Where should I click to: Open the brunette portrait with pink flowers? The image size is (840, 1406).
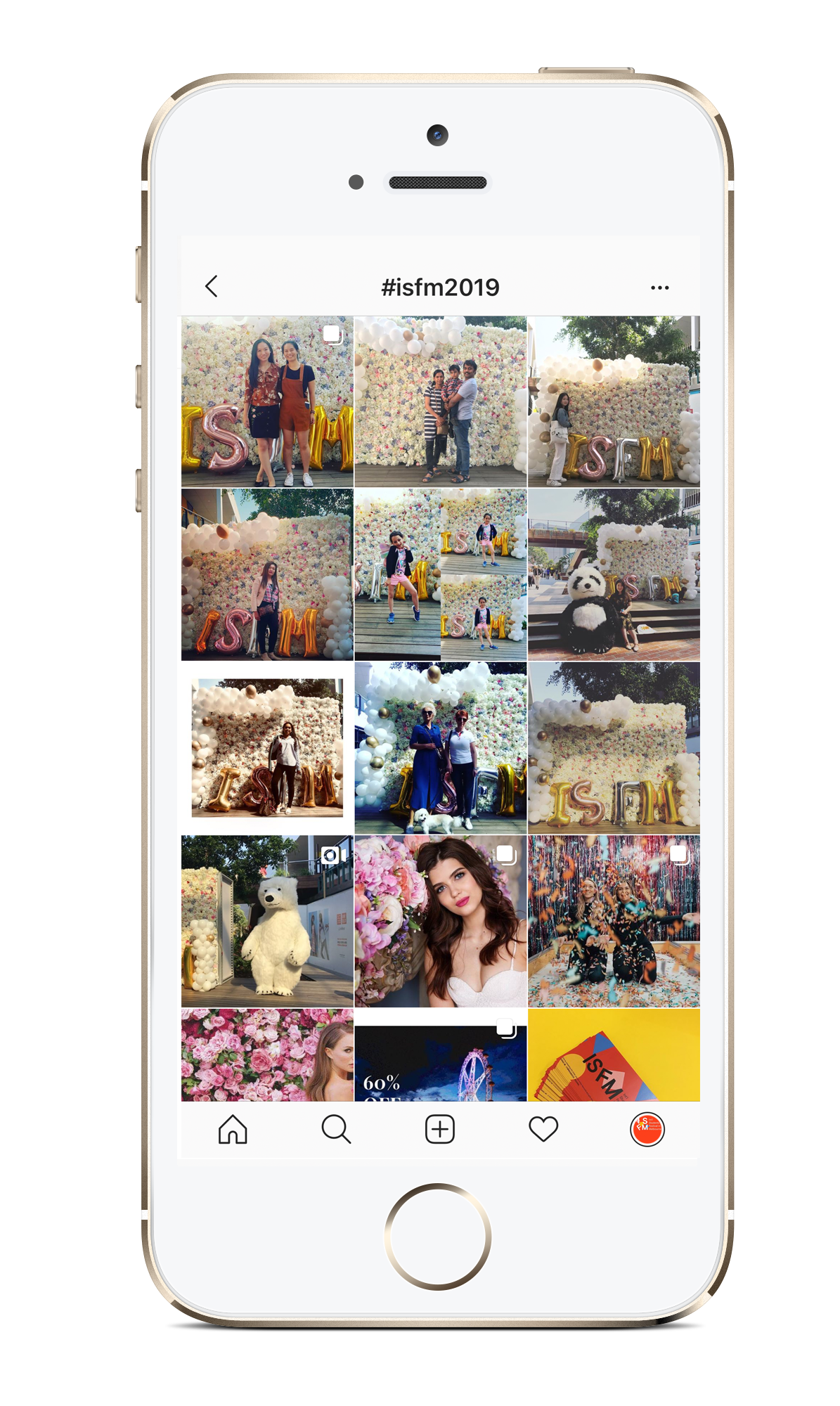[441, 921]
